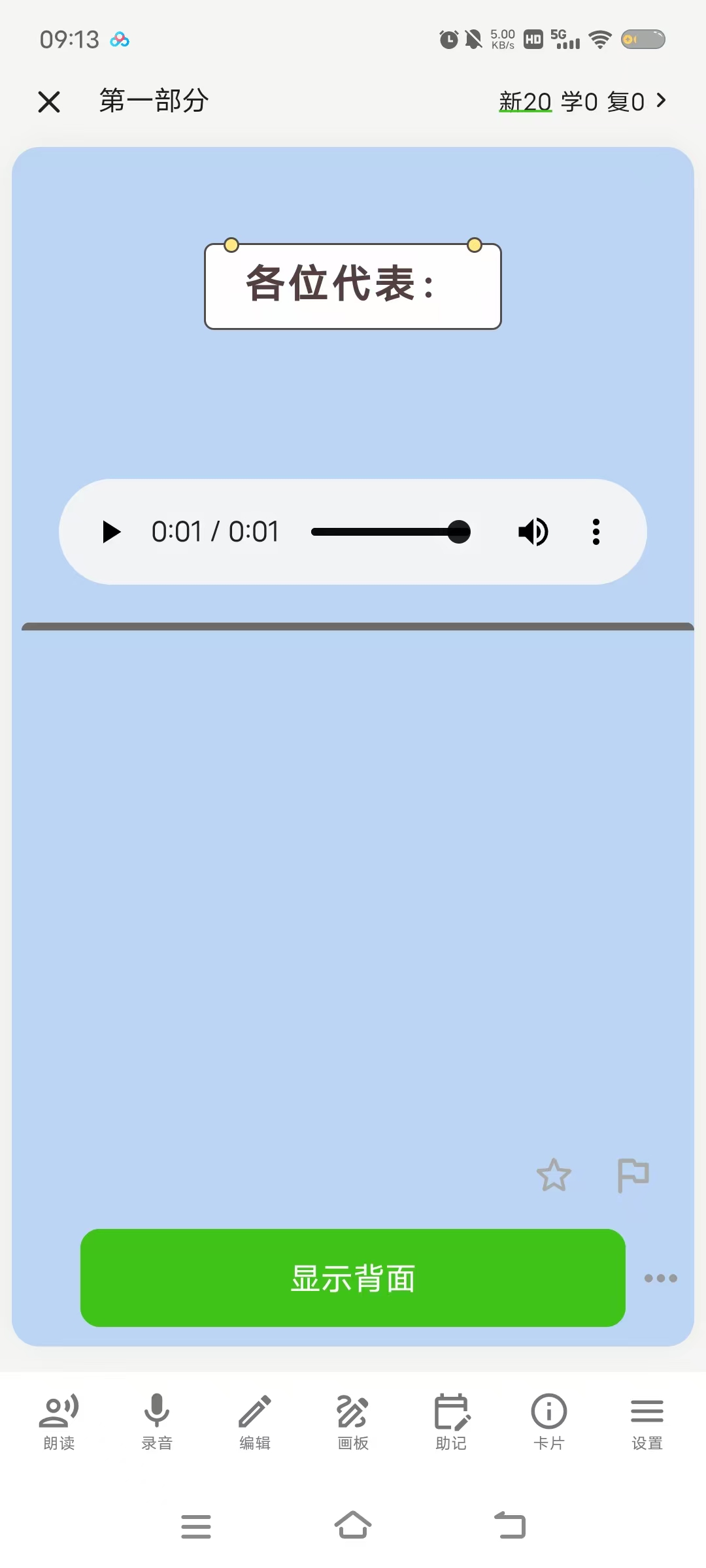
Task: Open the audio player overflow menu
Action: pos(596,532)
